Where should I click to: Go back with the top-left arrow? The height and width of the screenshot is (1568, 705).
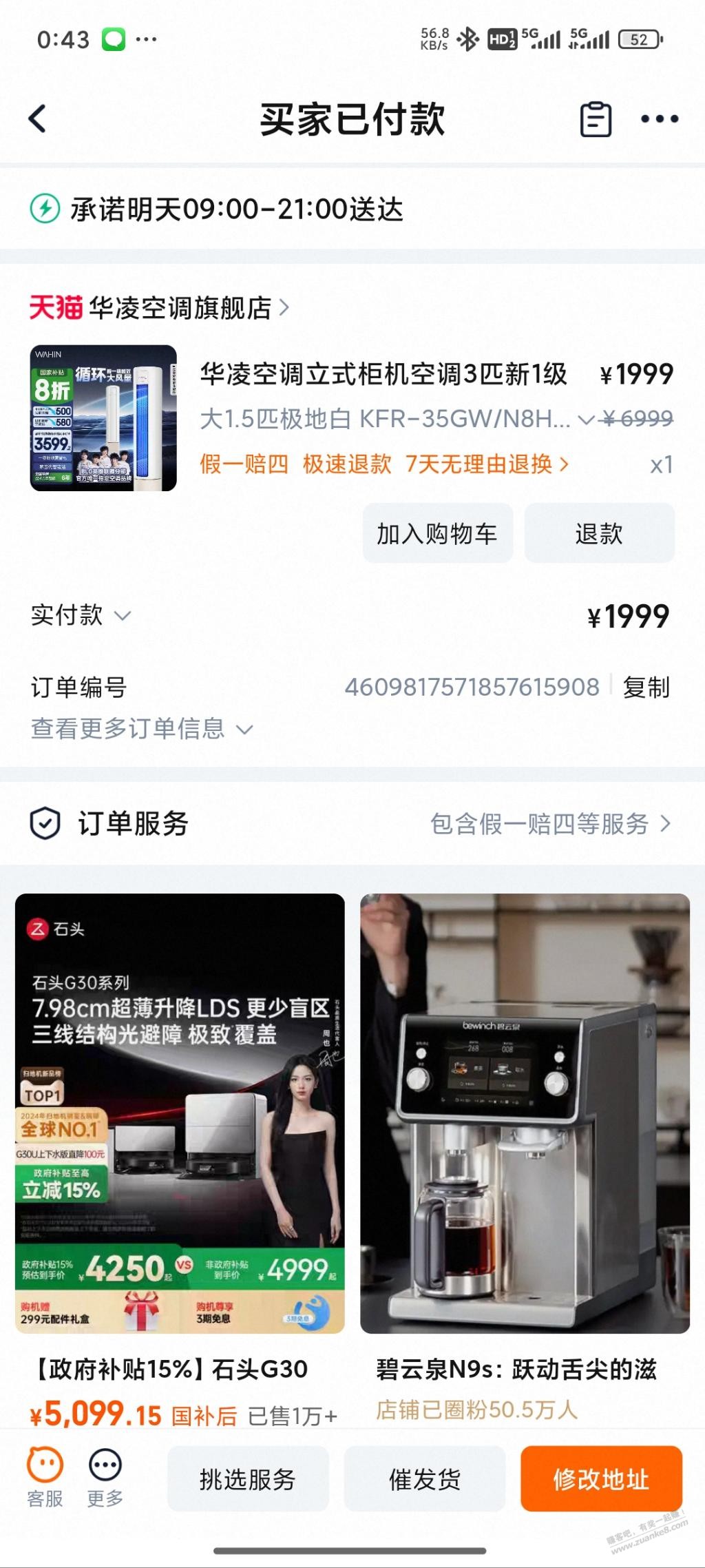38,119
